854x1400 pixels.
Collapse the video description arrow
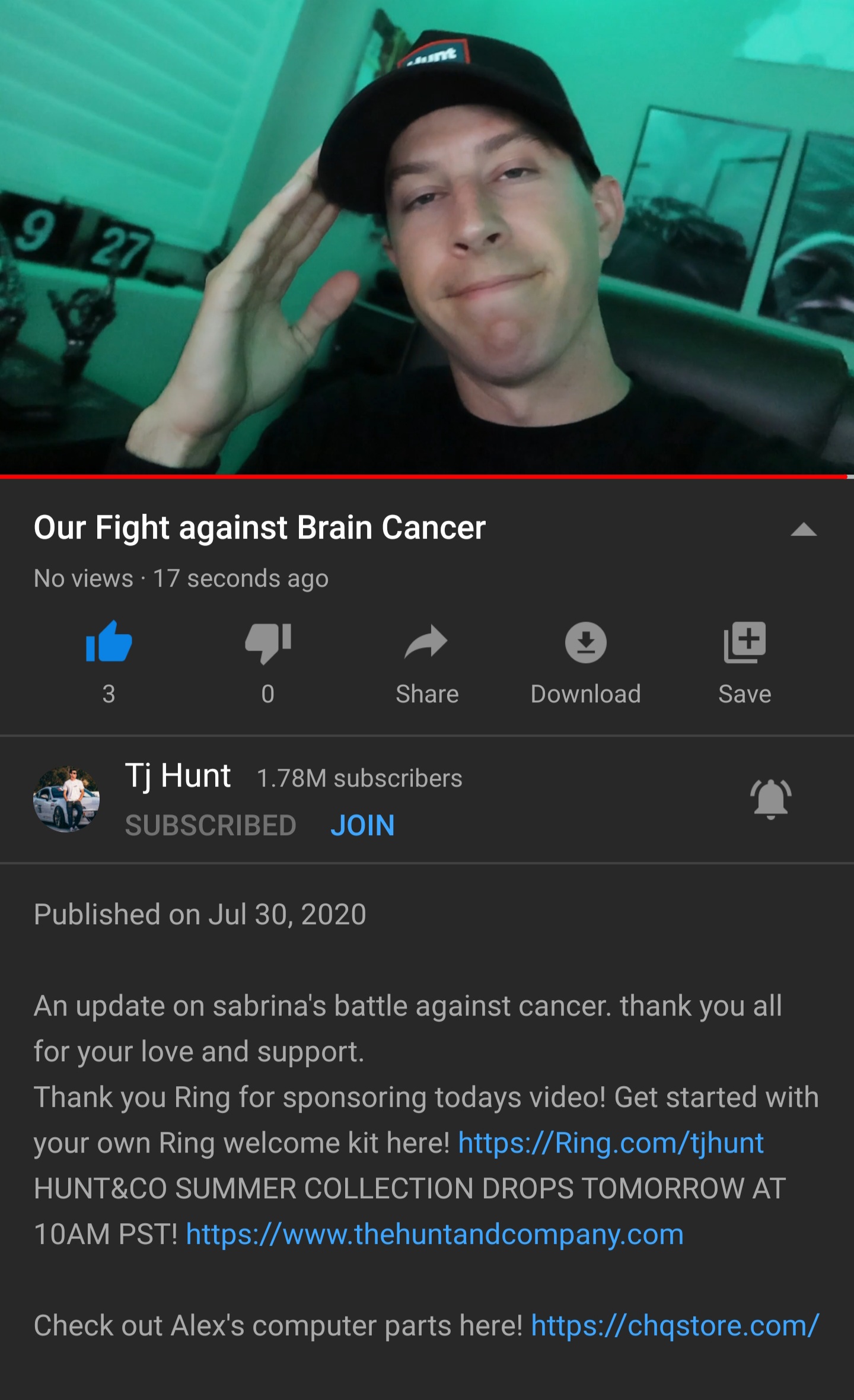[804, 530]
